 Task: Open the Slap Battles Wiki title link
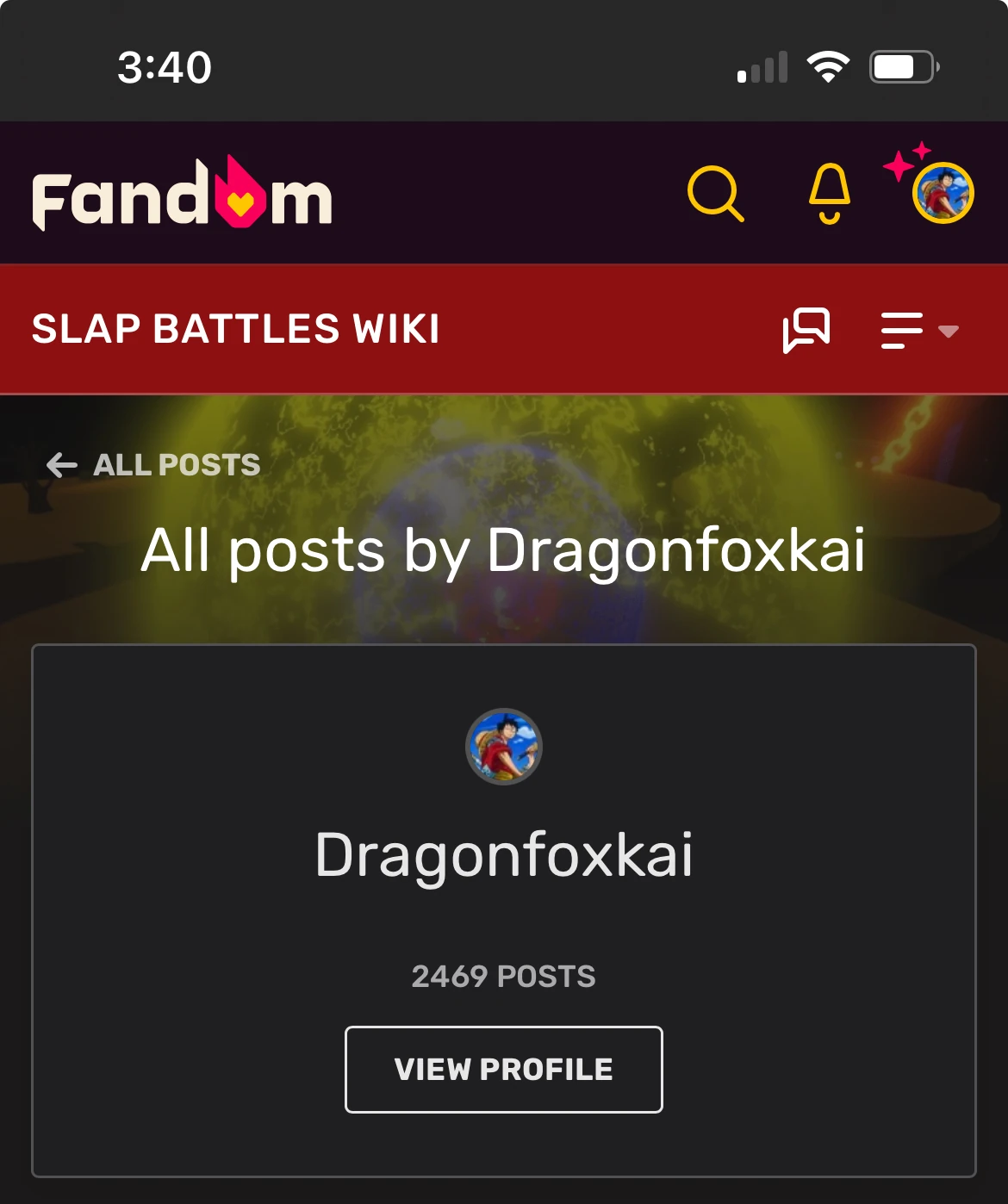pyautogui.click(x=236, y=329)
